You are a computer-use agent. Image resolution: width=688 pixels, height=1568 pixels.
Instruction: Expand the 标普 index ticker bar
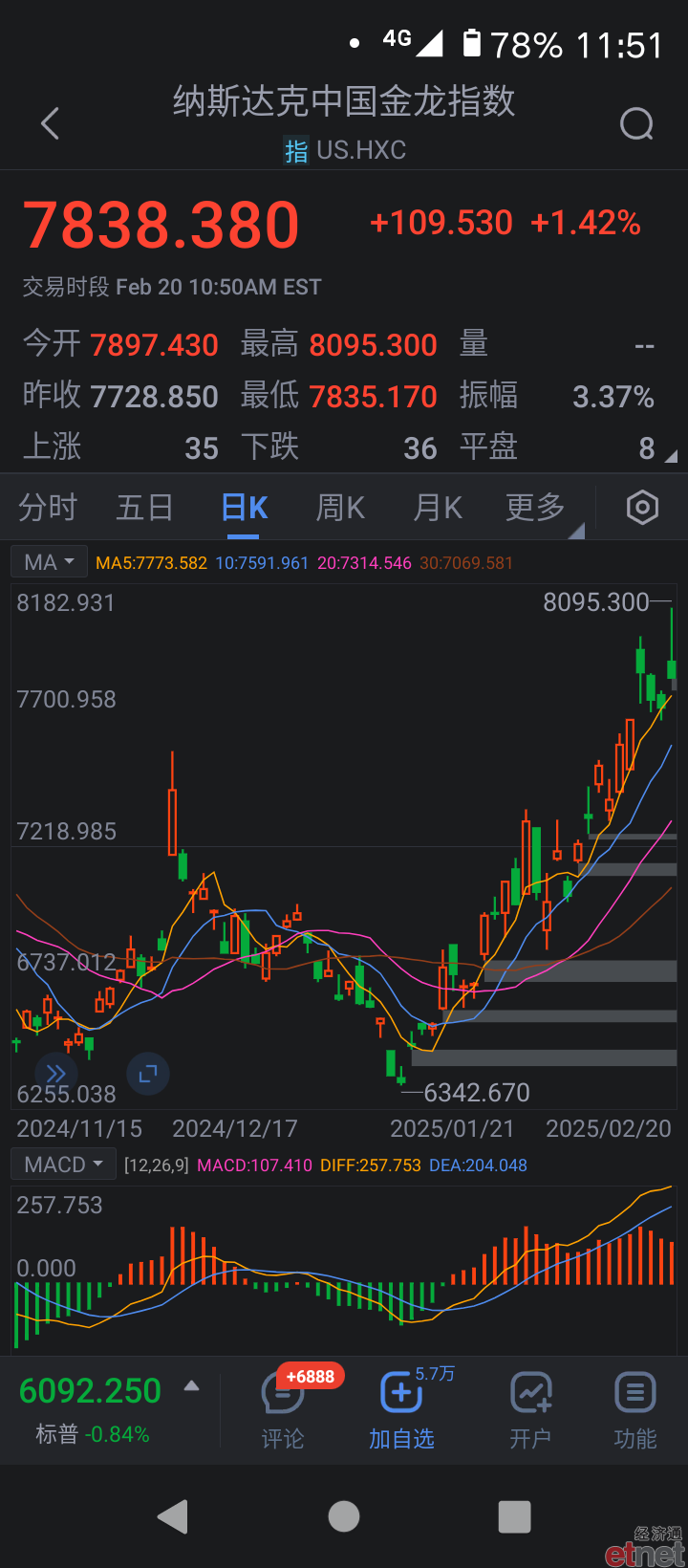[191, 1386]
